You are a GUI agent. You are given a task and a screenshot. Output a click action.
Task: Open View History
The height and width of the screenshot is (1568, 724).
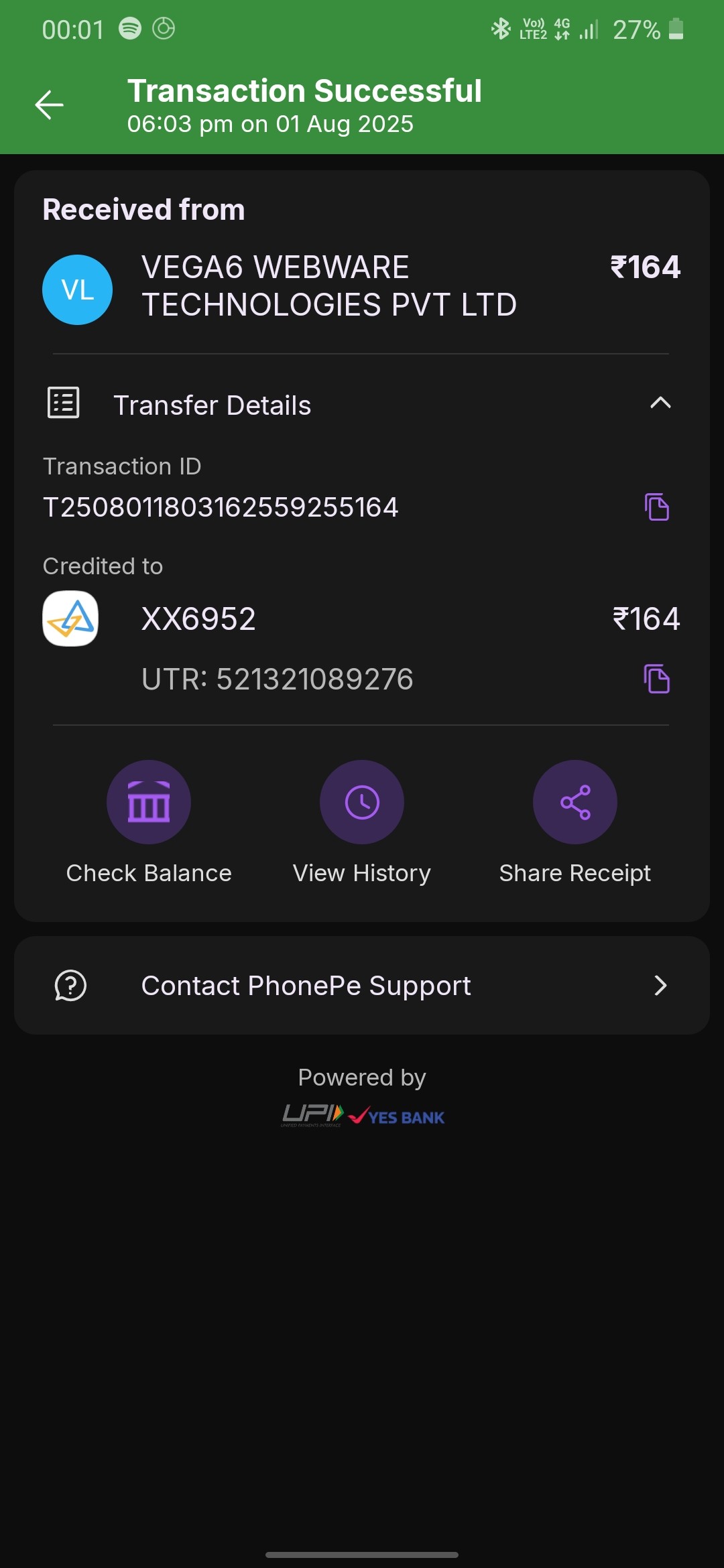[362, 802]
